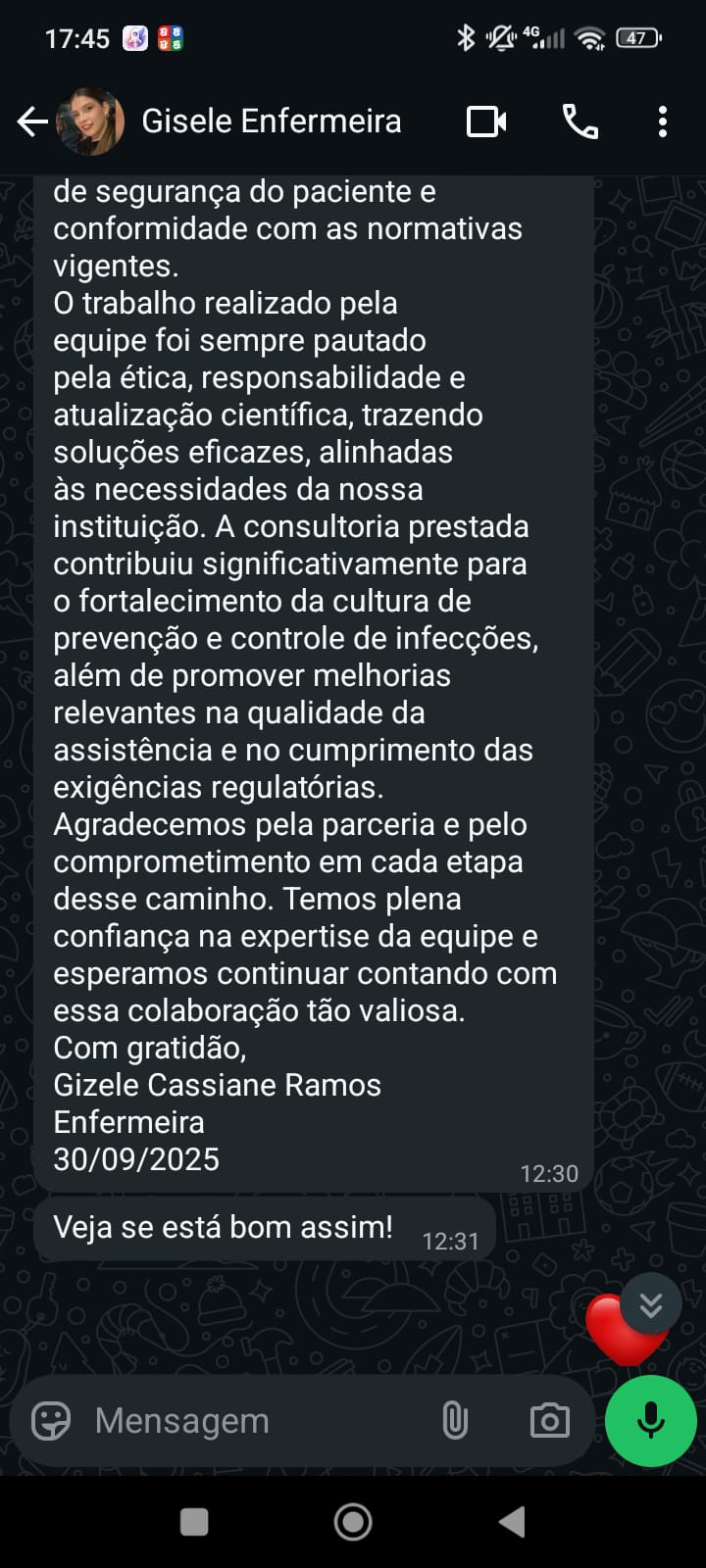Open Gisele's profile picture

point(88,121)
